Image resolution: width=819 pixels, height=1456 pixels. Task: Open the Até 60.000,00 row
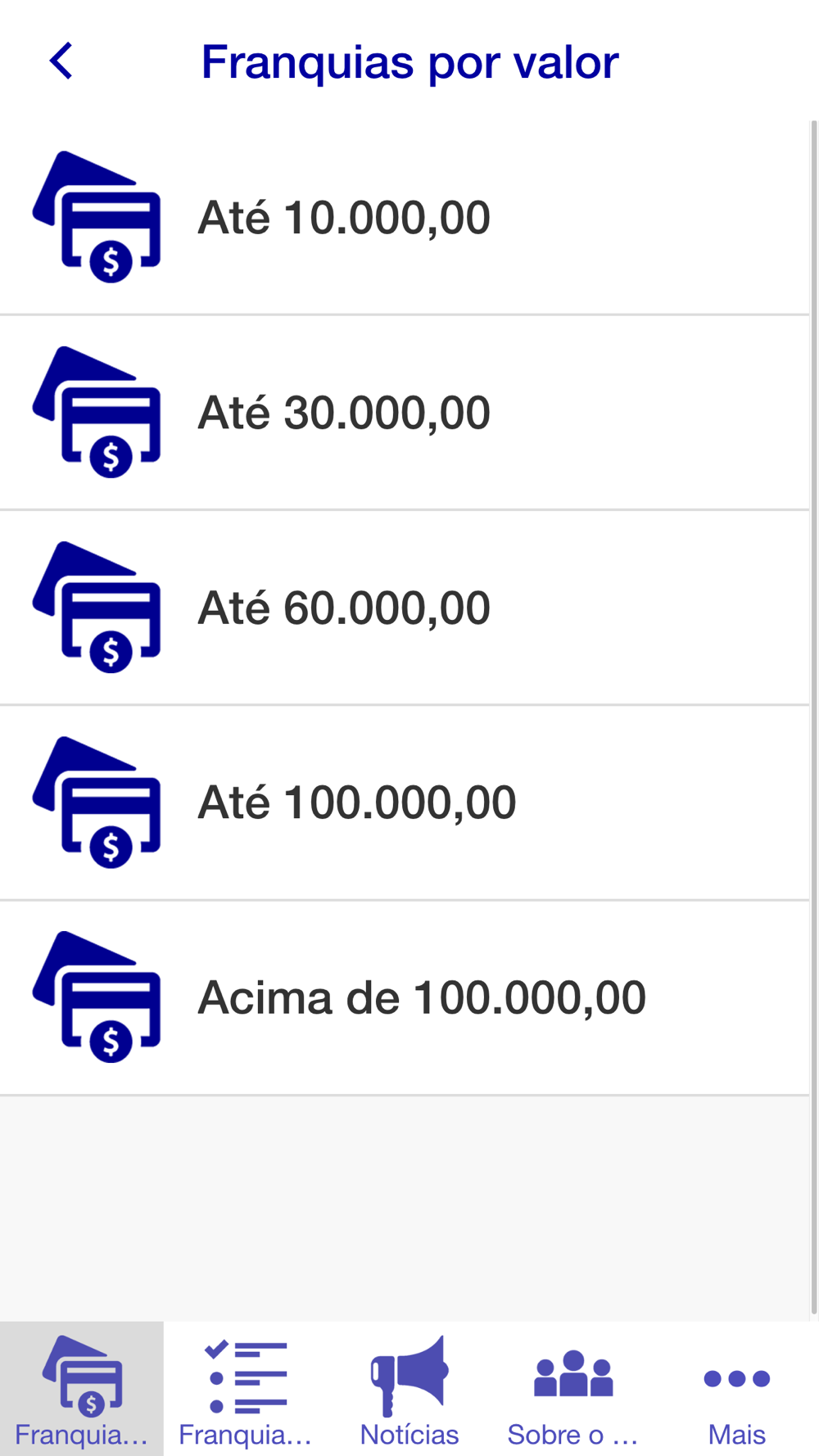pyautogui.click(x=344, y=608)
